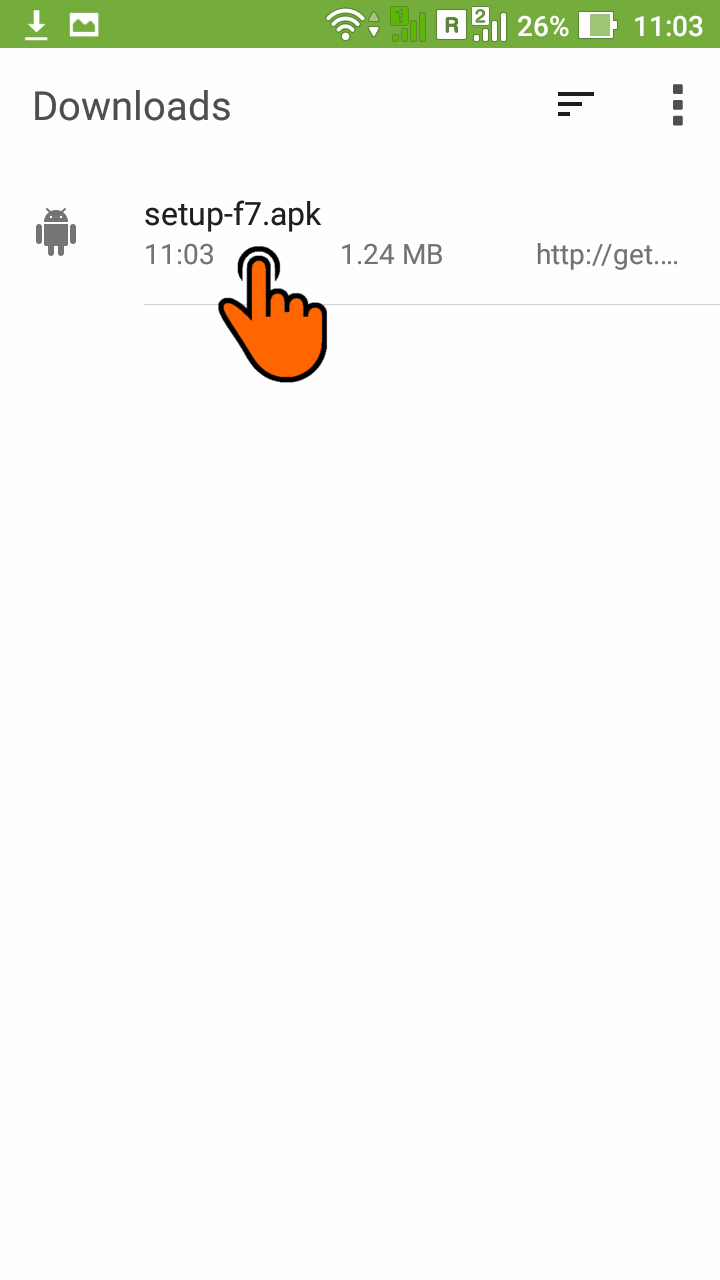This screenshot has width=720, height=1280.
Task: Open the sort options icon
Action: [x=575, y=104]
